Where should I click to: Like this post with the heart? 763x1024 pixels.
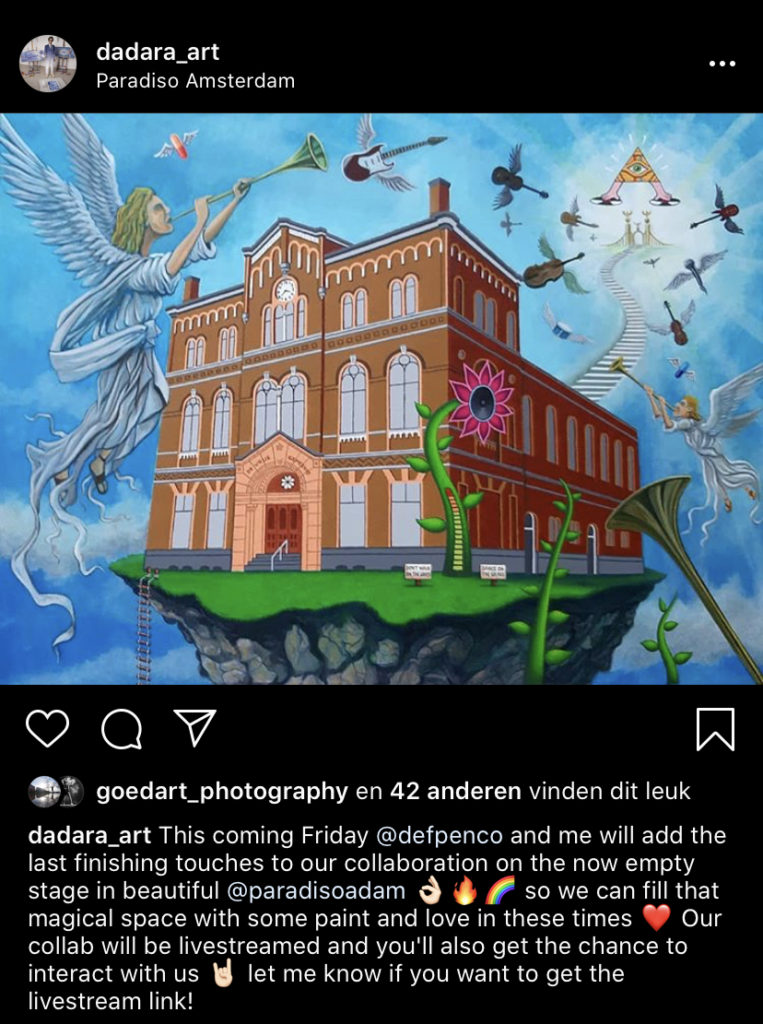47,729
